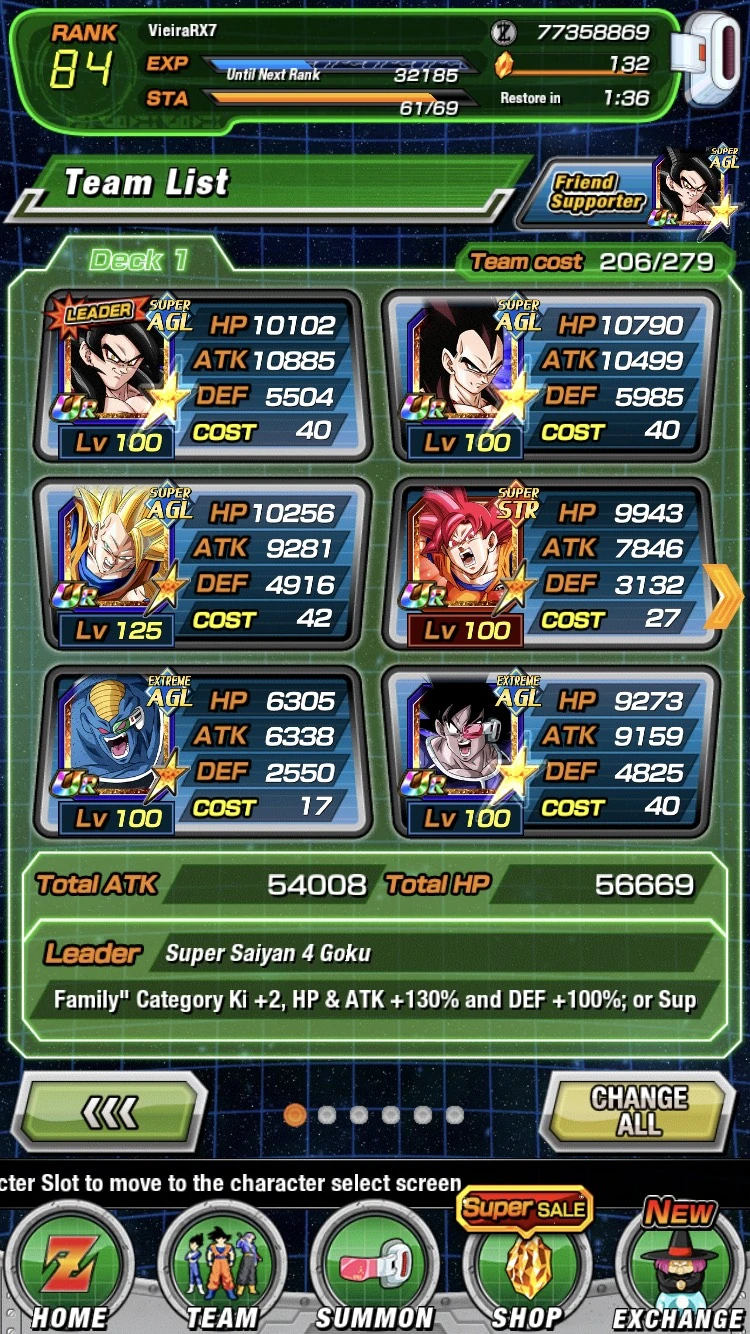The image size is (750, 1334).
Task: Open the character slot with HP 9273
Action: click(550, 751)
